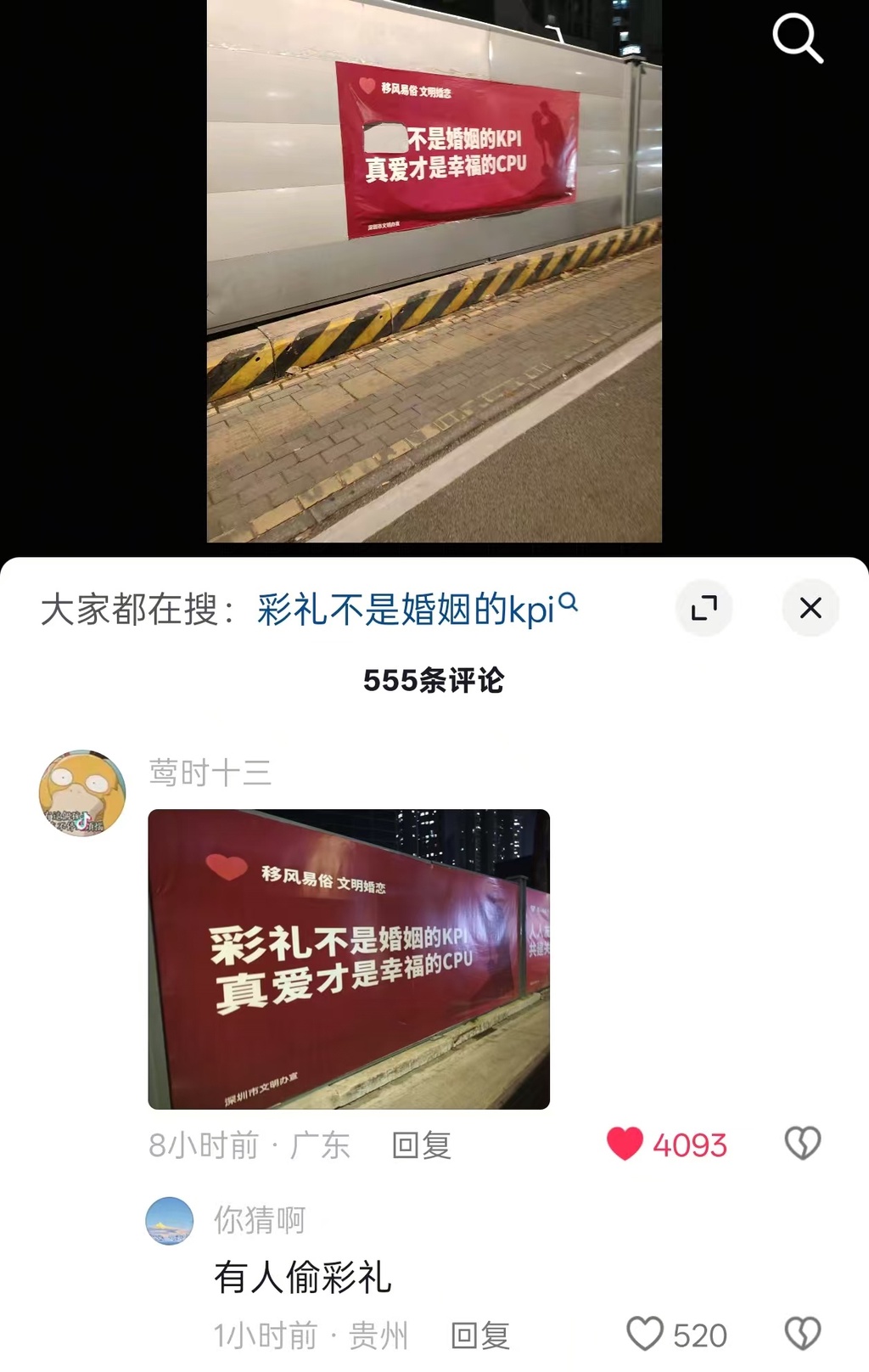869x1372 pixels.
Task: Like 你猜啊's comment with 520 likes
Action: point(645,1334)
